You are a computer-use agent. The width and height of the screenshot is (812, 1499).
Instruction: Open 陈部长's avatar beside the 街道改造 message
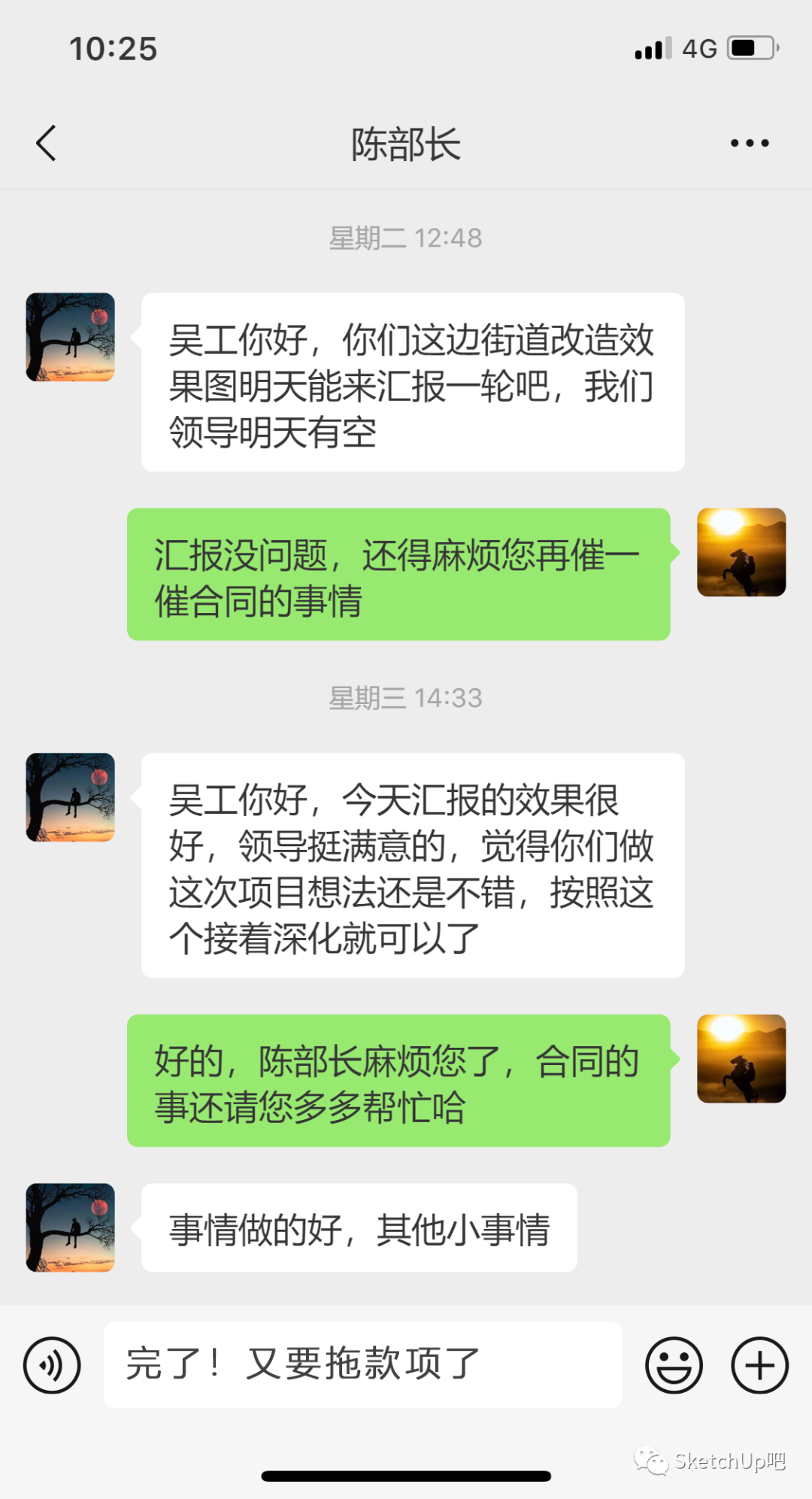pos(71,337)
